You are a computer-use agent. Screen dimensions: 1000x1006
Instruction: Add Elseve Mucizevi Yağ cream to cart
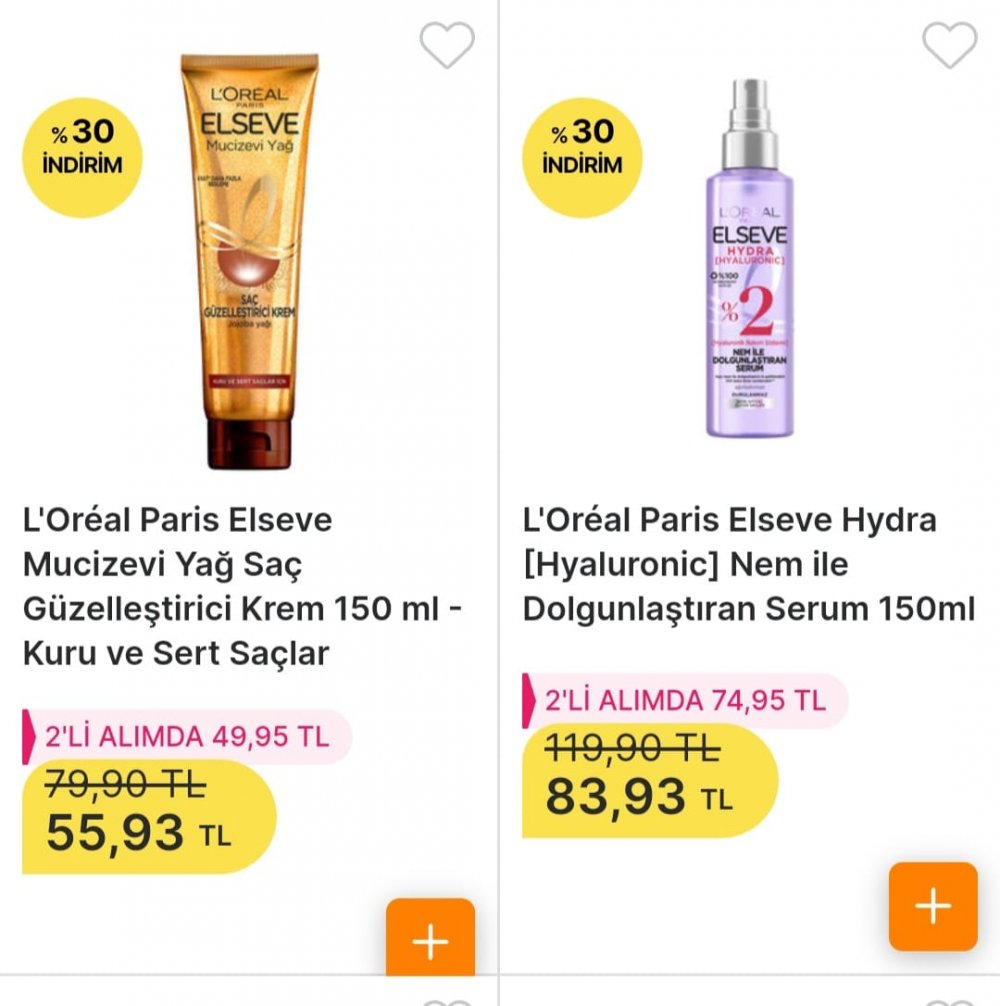click(430, 940)
